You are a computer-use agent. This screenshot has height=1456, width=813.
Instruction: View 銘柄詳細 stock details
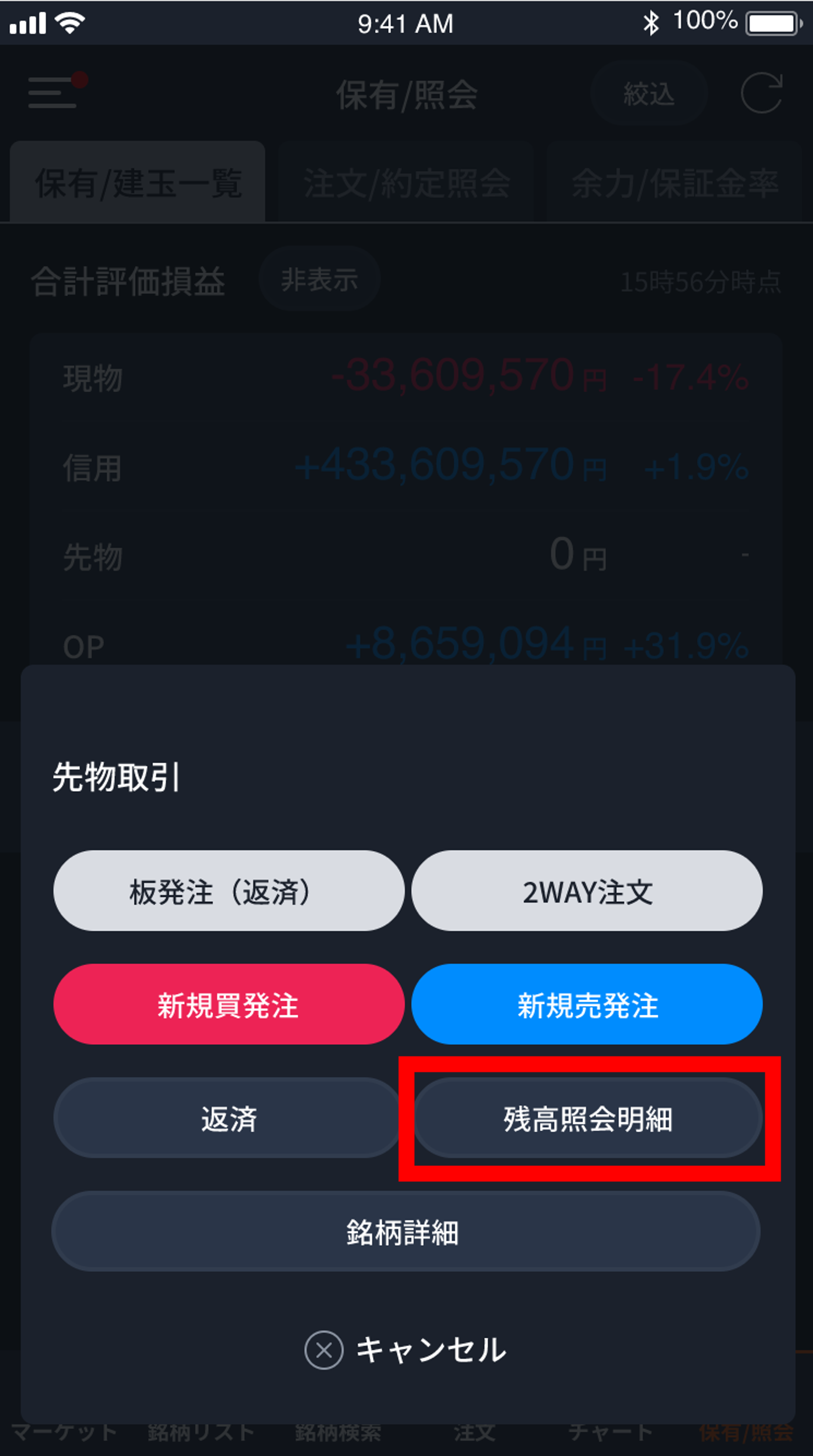click(406, 1231)
